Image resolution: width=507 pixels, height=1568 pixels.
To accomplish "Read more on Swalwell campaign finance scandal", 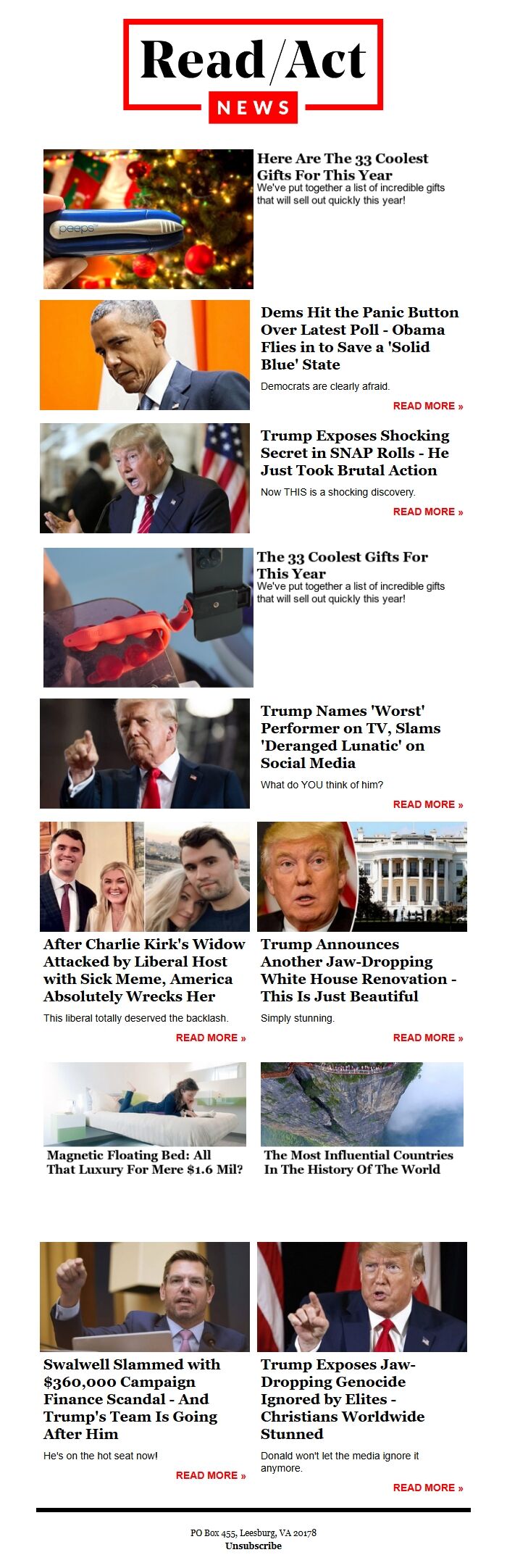I will [210, 1475].
